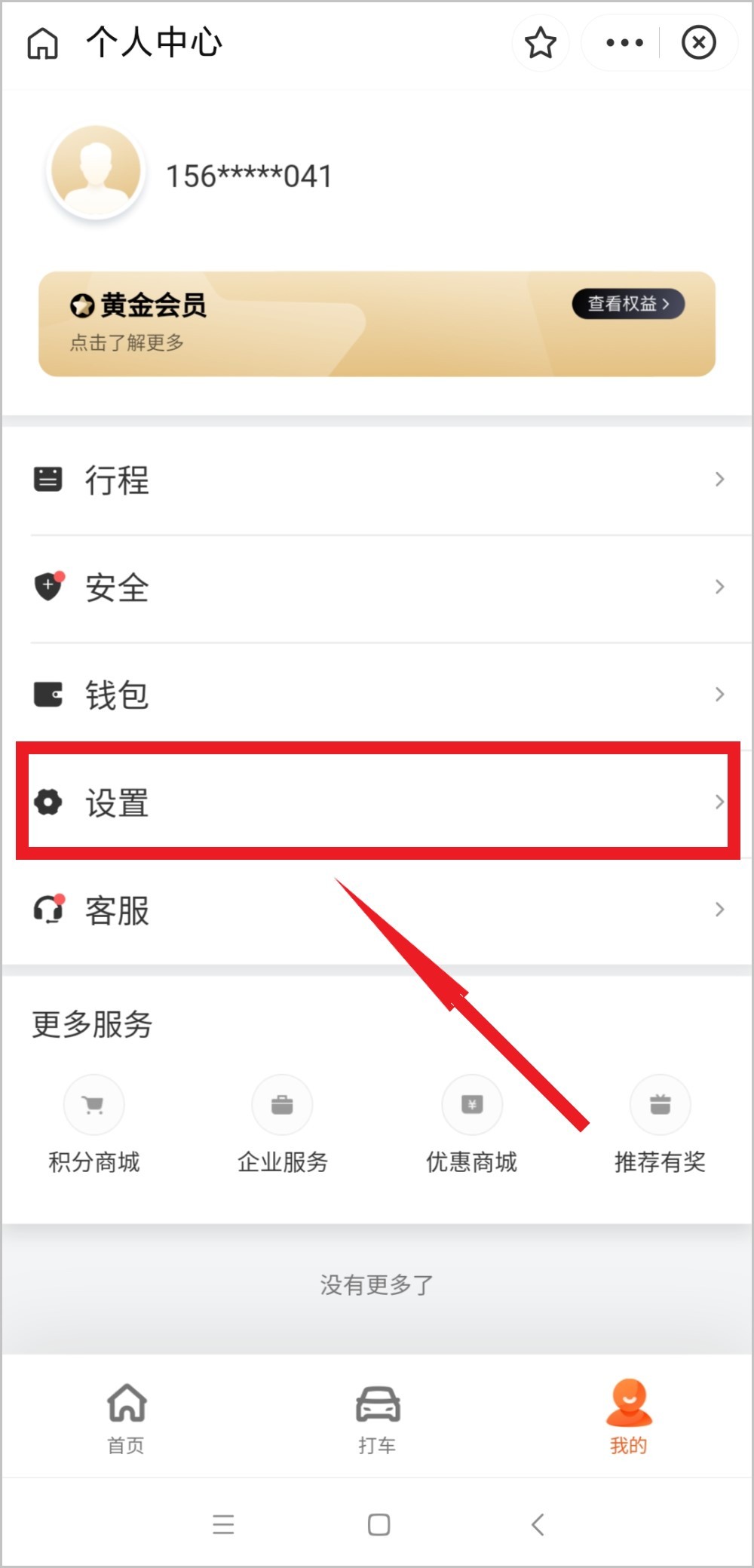Open the three-dot overflow menu

pyautogui.click(x=625, y=43)
